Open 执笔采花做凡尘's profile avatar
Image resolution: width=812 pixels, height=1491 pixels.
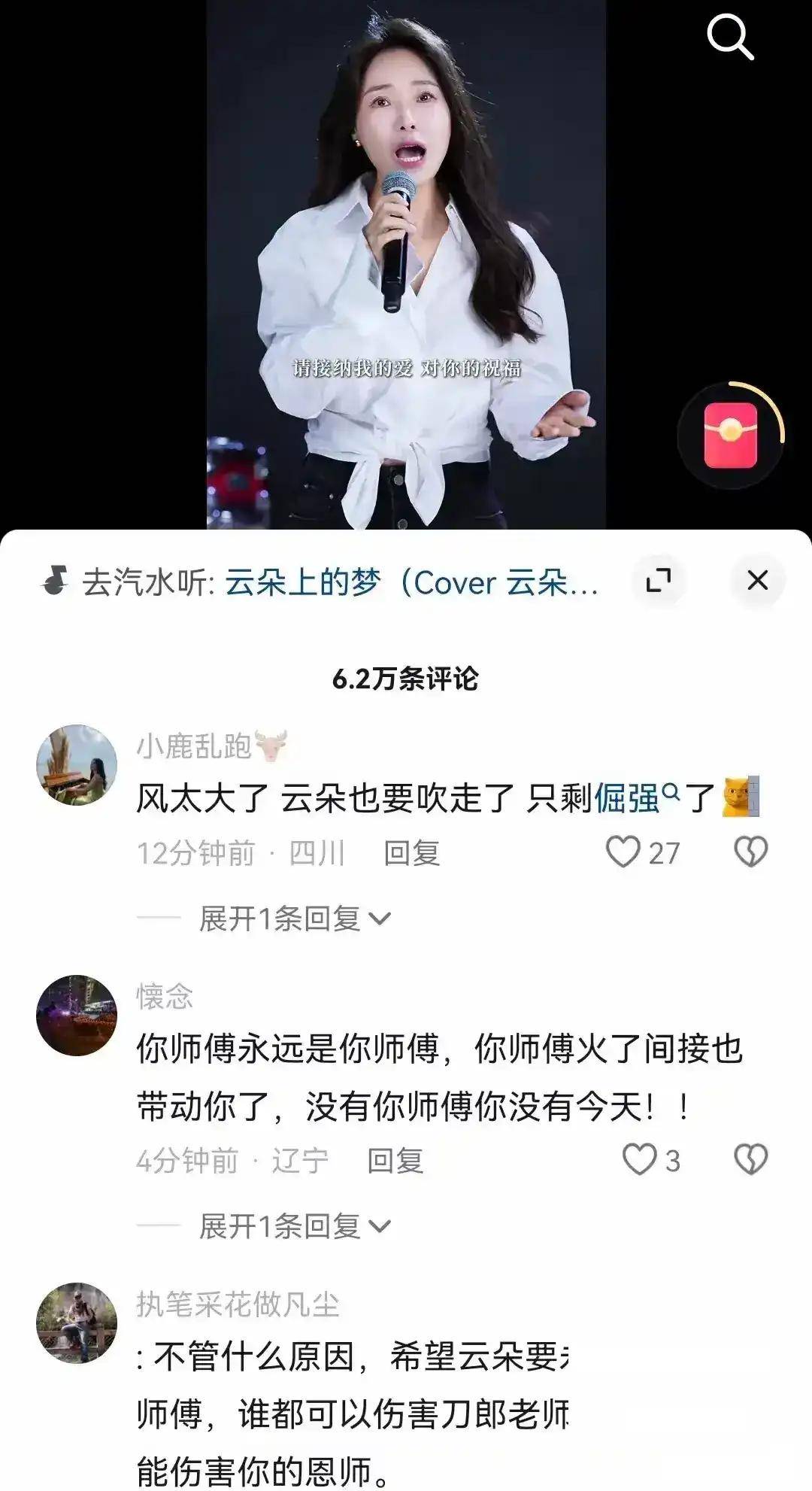point(77,1322)
